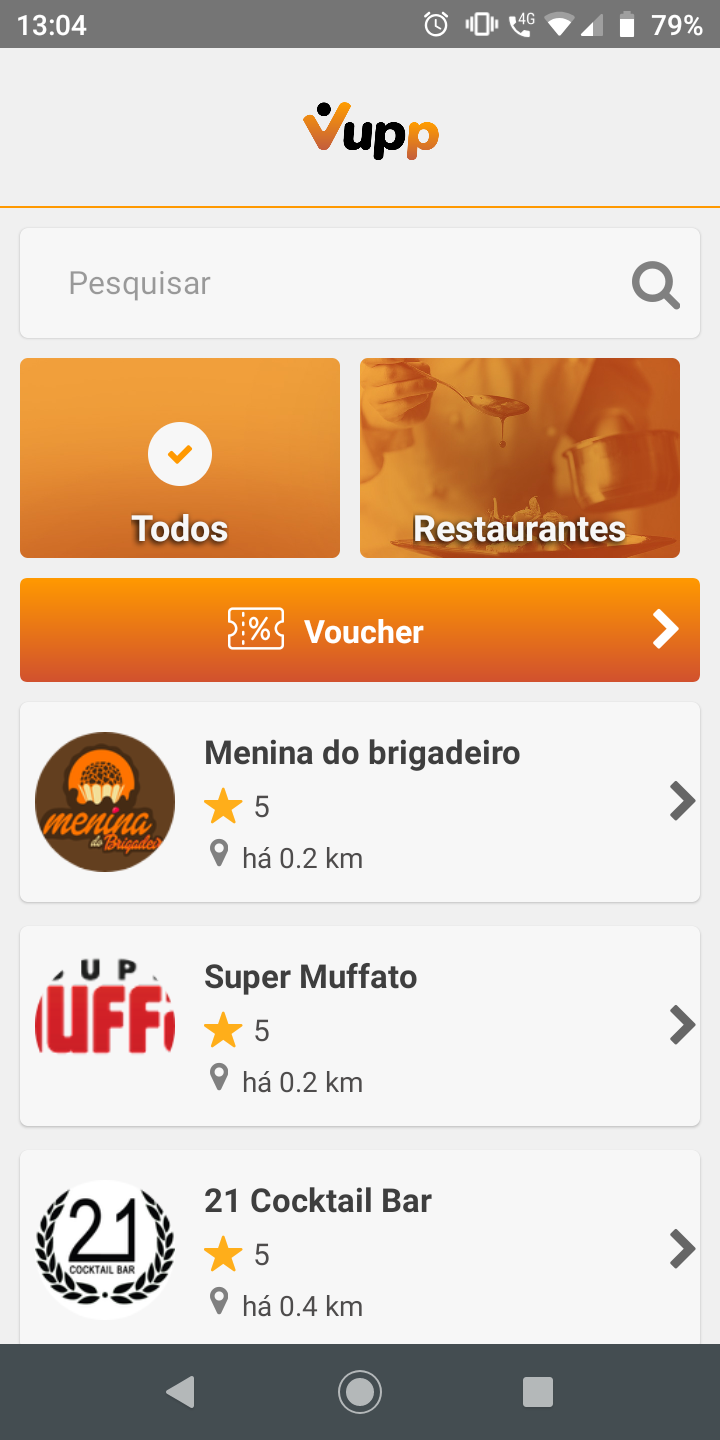Toggle the Todos category checkmark
The width and height of the screenshot is (720, 1440).
click(x=180, y=453)
